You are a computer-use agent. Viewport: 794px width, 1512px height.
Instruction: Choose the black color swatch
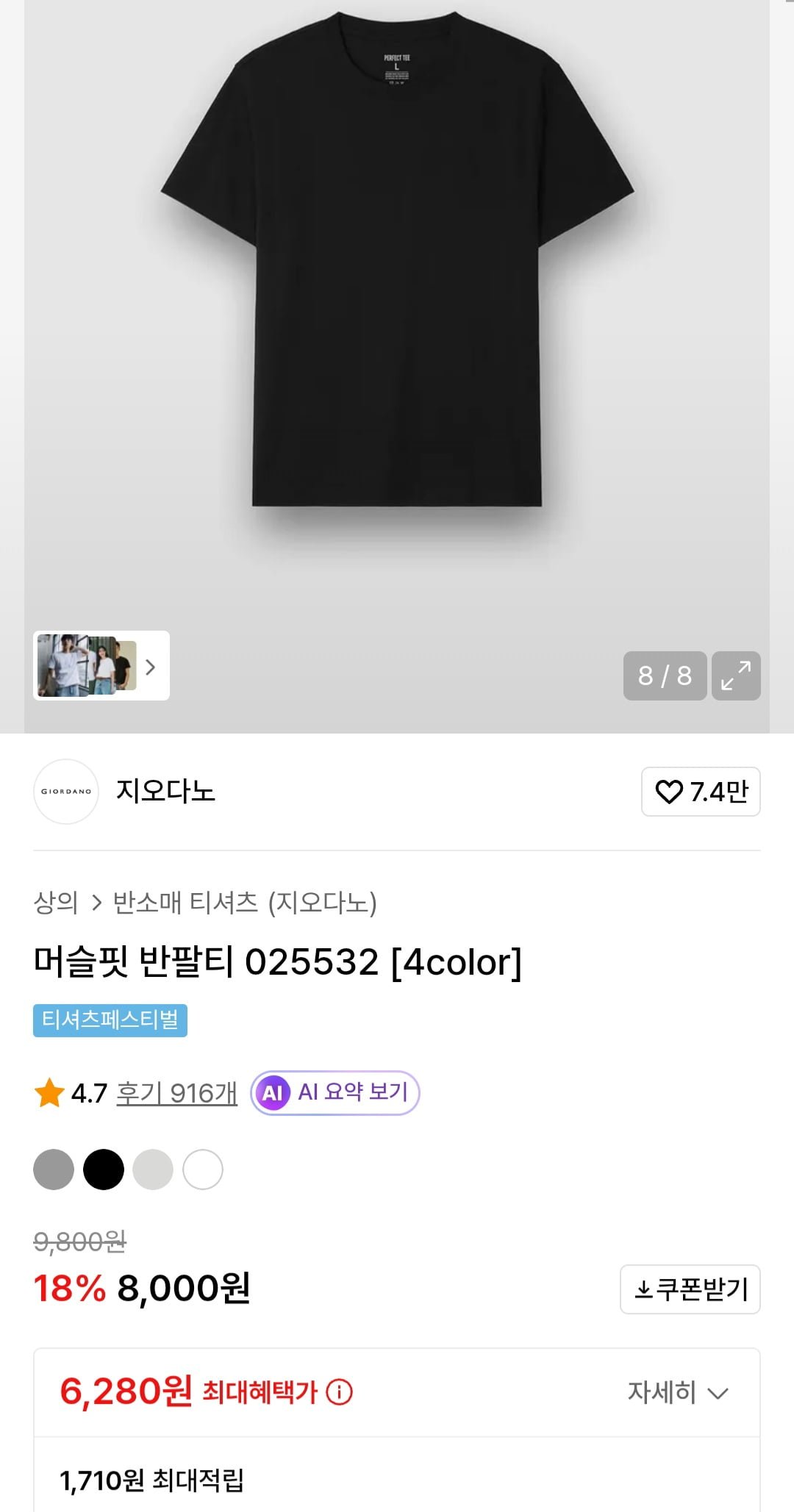tap(104, 1169)
